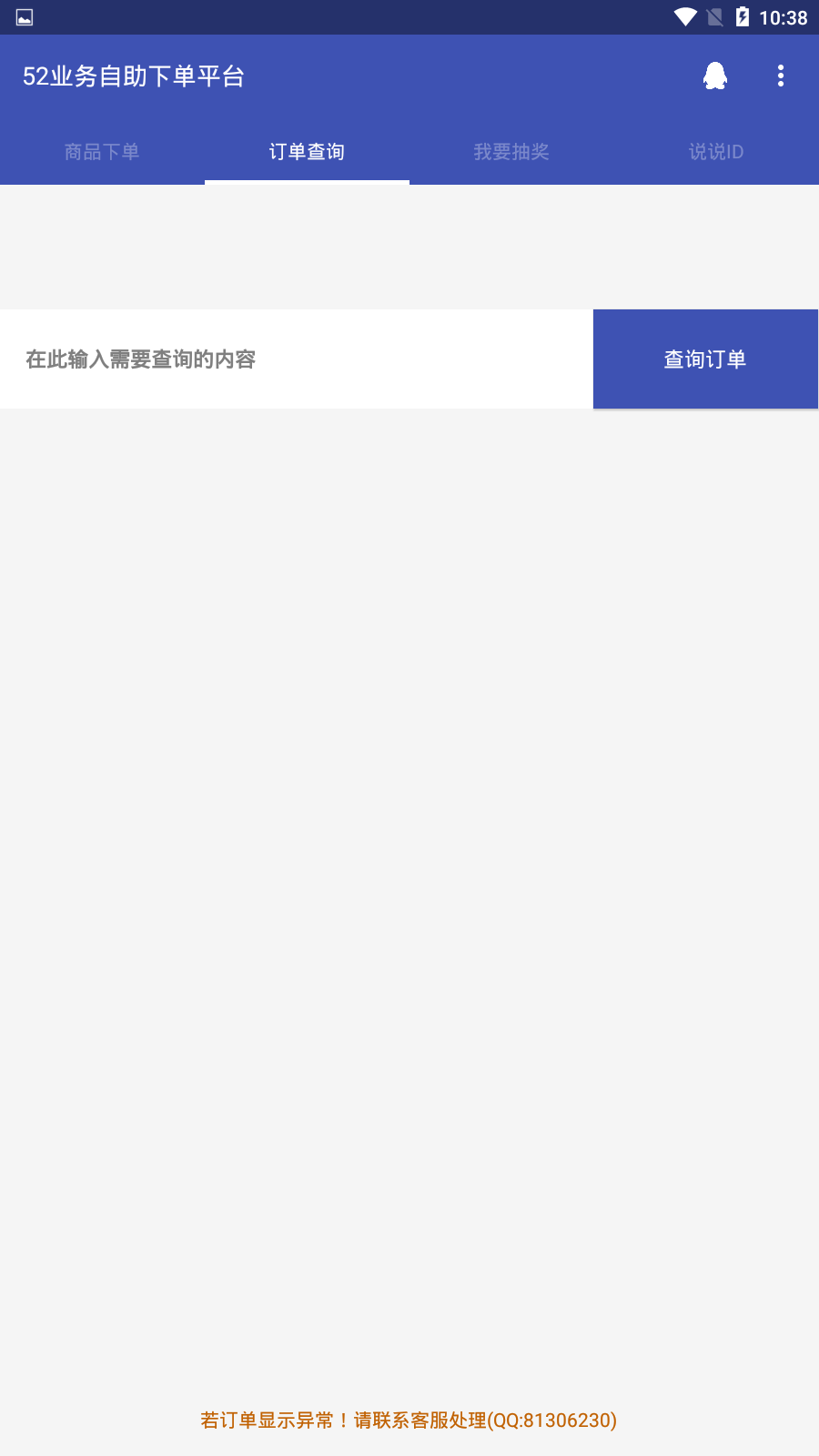819x1456 pixels.
Task: Tap the no-SIM card status icon
Action: point(715,16)
